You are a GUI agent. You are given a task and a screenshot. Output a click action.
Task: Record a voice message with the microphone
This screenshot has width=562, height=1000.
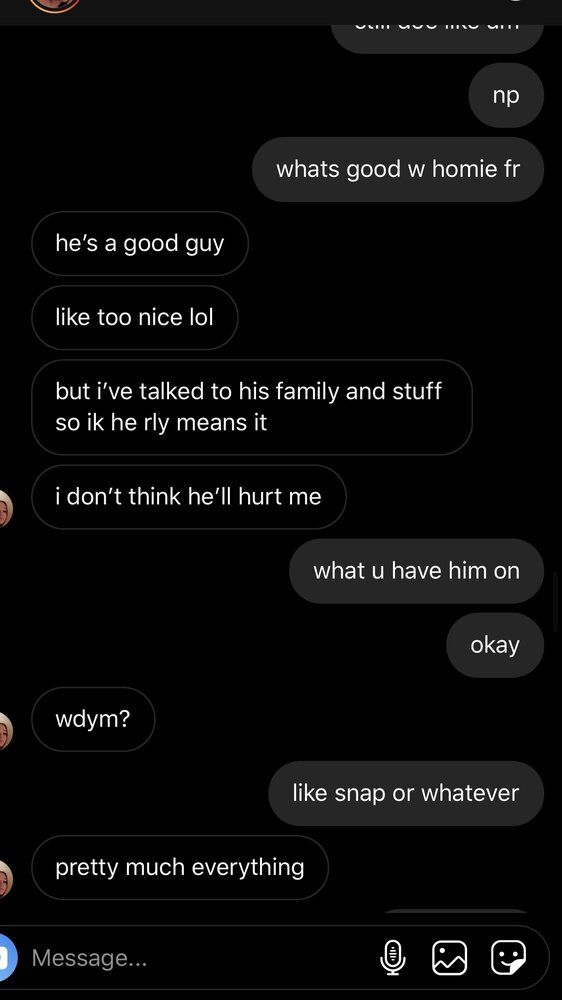pos(393,957)
